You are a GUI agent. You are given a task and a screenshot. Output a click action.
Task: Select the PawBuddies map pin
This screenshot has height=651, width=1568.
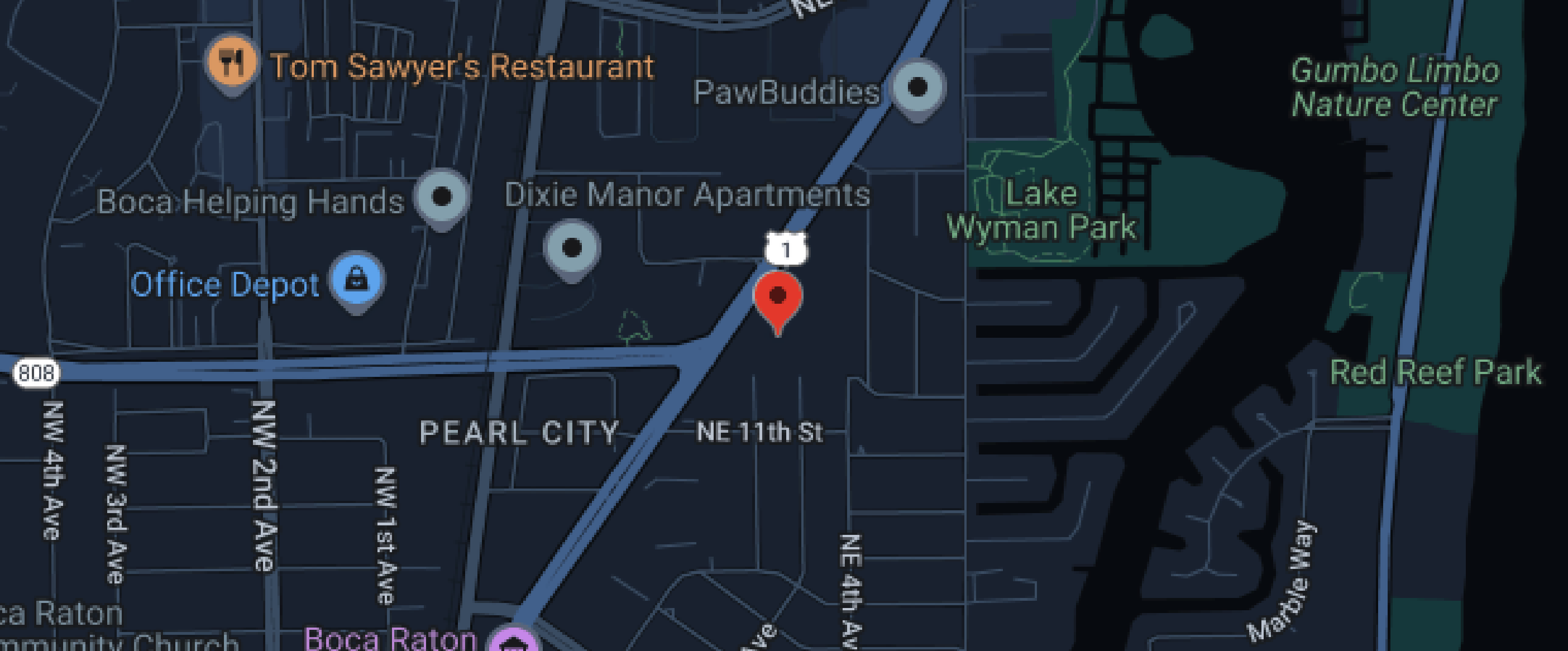pos(917,87)
